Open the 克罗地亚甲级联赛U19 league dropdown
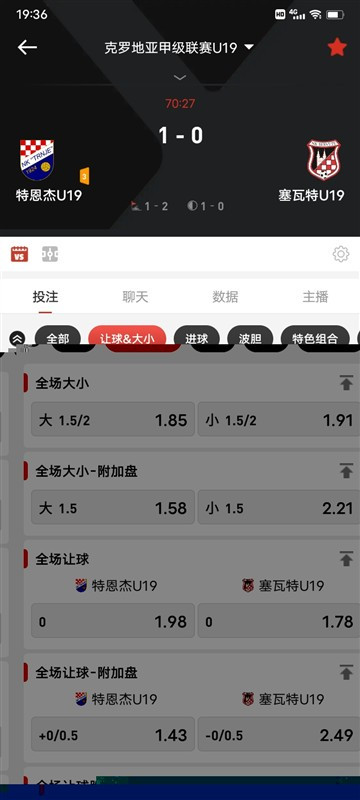This screenshot has width=360, height=800. point(179,48)
